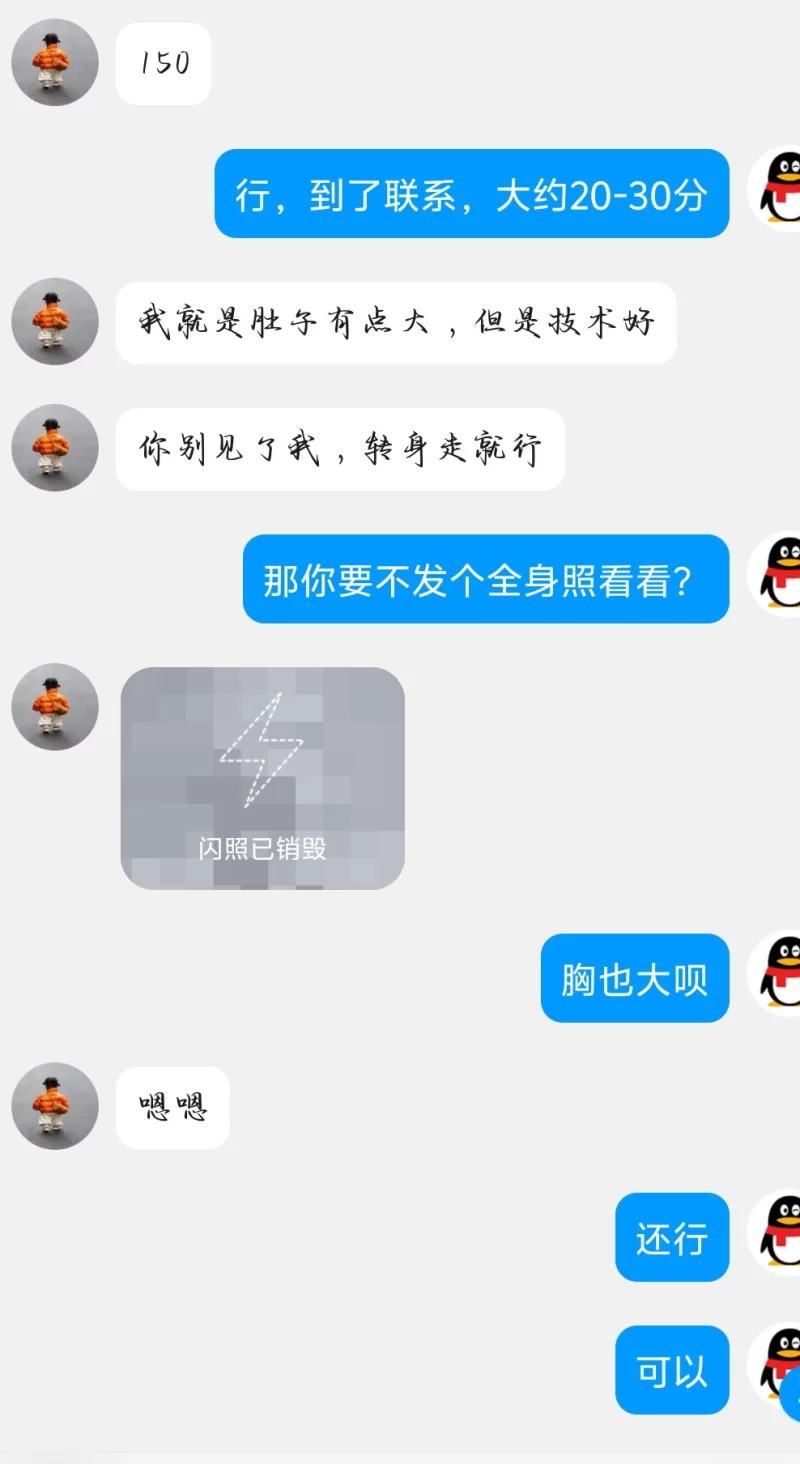The image size is (800, 1464).
Task: Open the destroyed flash photo tile
Action: [262, 777]
